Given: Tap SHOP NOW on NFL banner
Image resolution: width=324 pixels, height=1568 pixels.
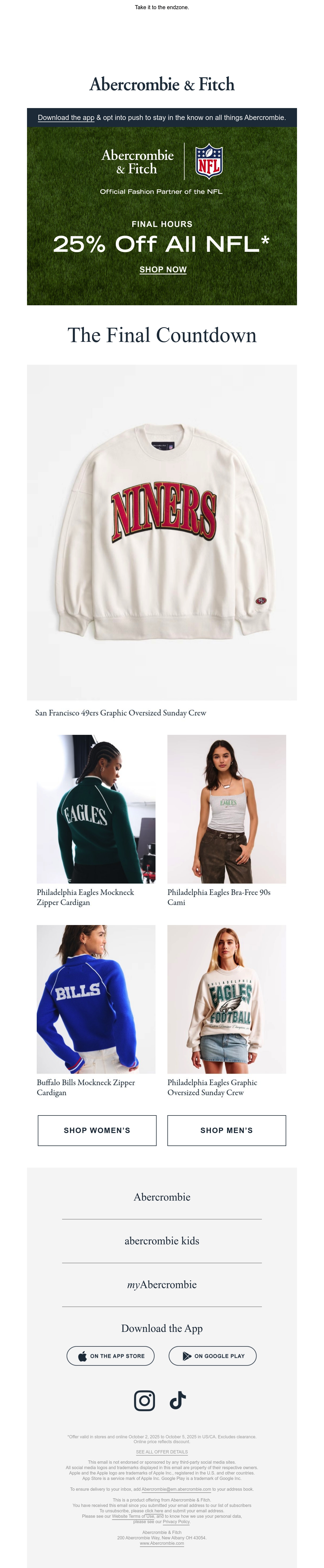Looking at the screenshot, I should (x=163, y=270).
